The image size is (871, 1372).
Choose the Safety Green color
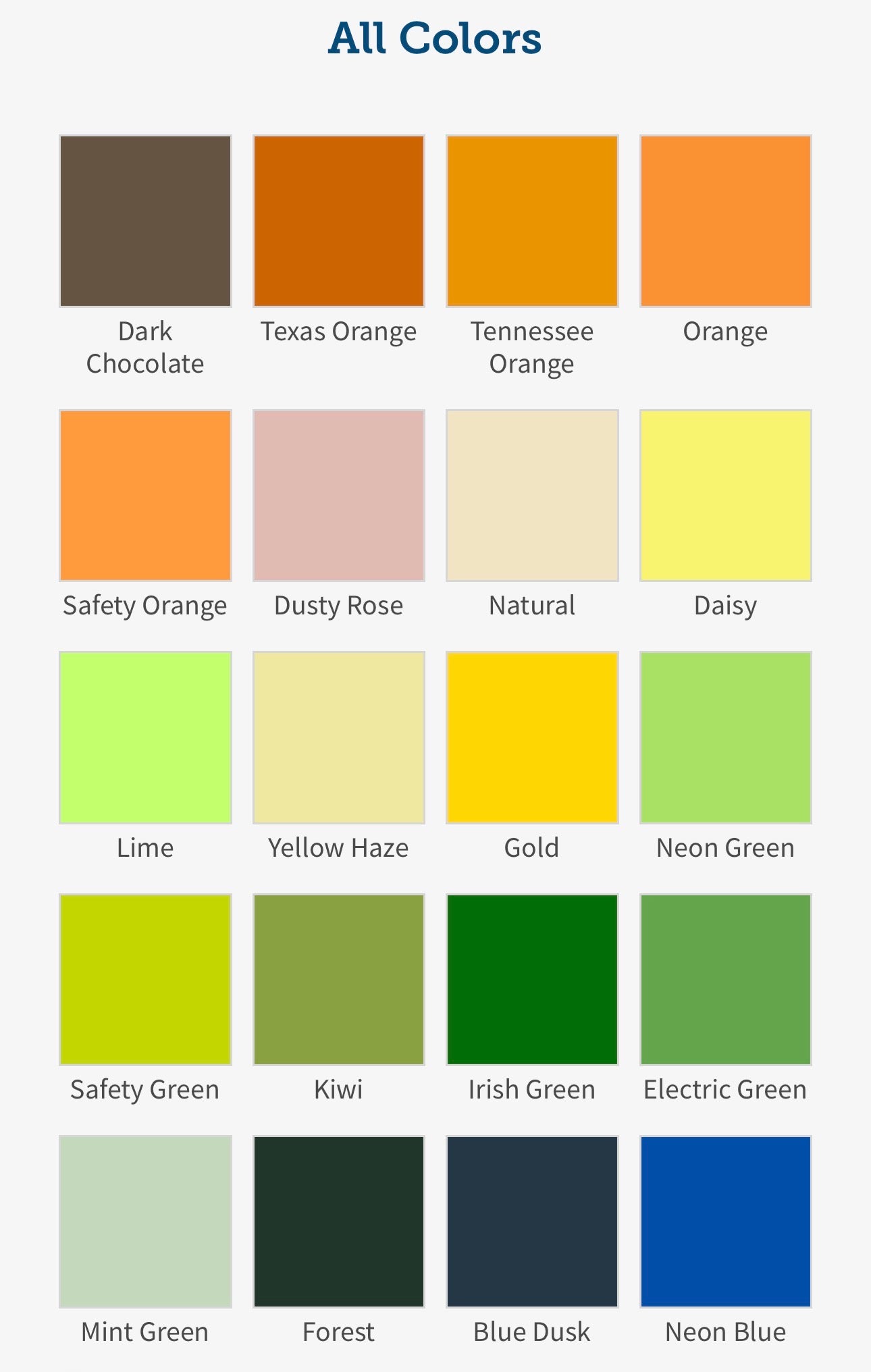[145, 979]
